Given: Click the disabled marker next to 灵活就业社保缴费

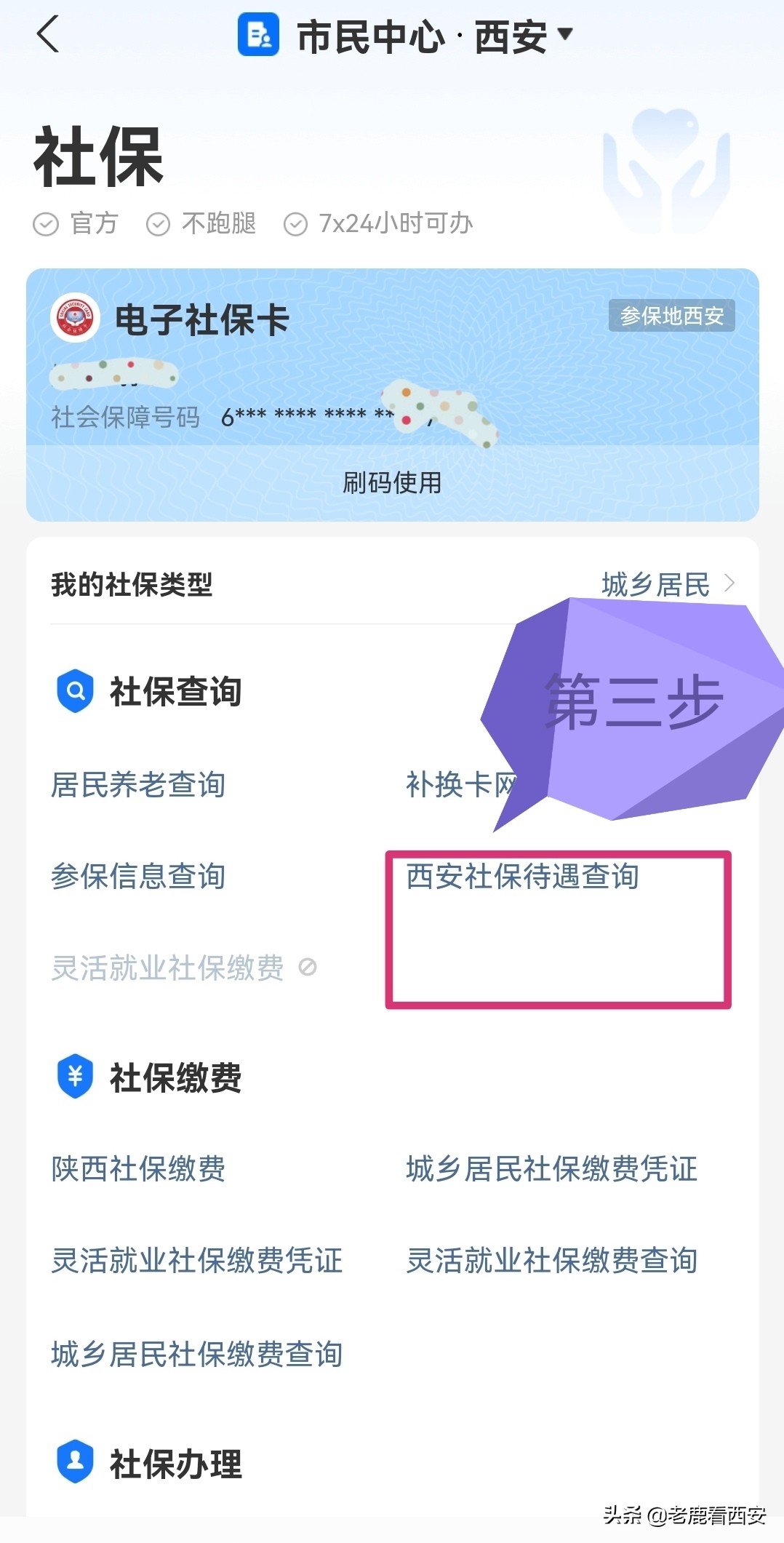Looking at the screenshot, I should click(x=309, y=968).
